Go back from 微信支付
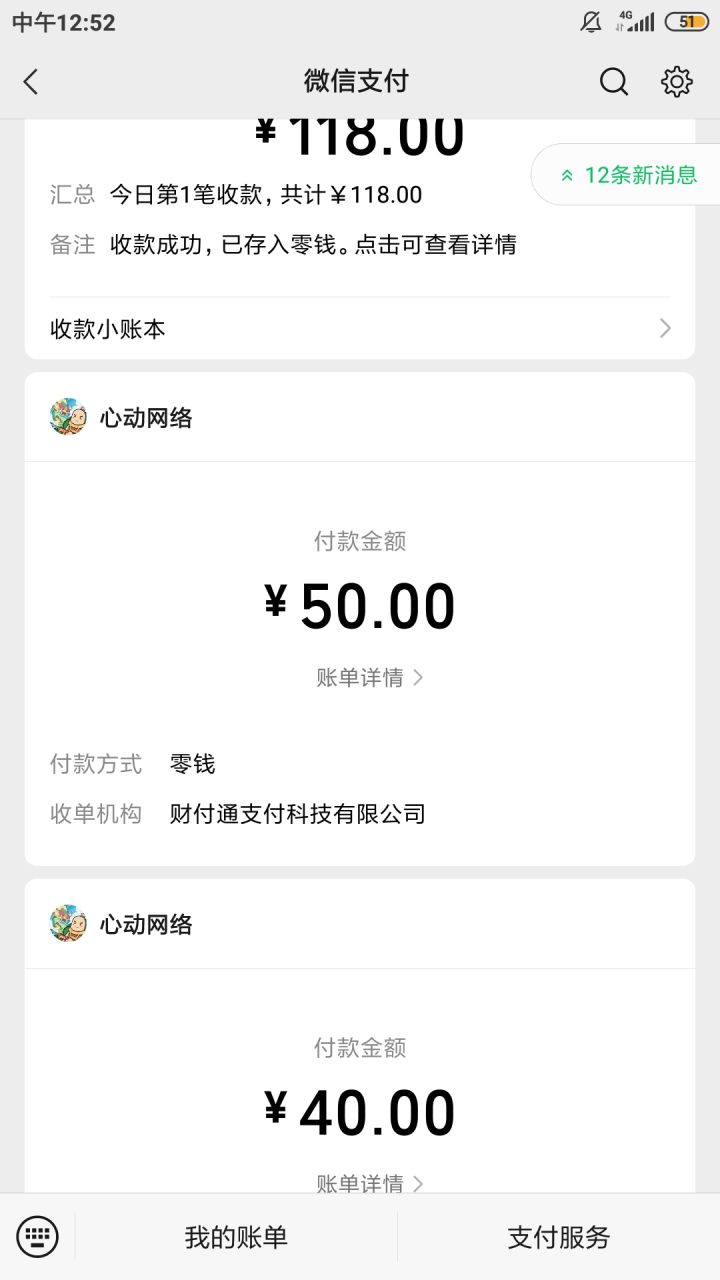Image resolution: width=720 pixels, height=1280 pixels. [x=31, y=82]
